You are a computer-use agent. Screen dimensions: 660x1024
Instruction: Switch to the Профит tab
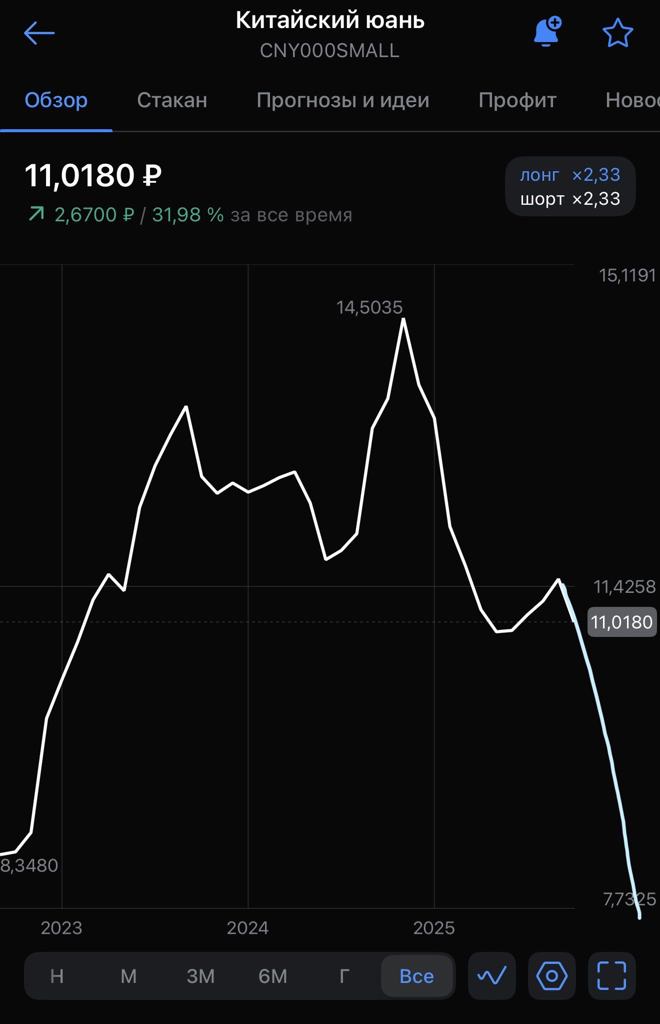click(517, 100)
